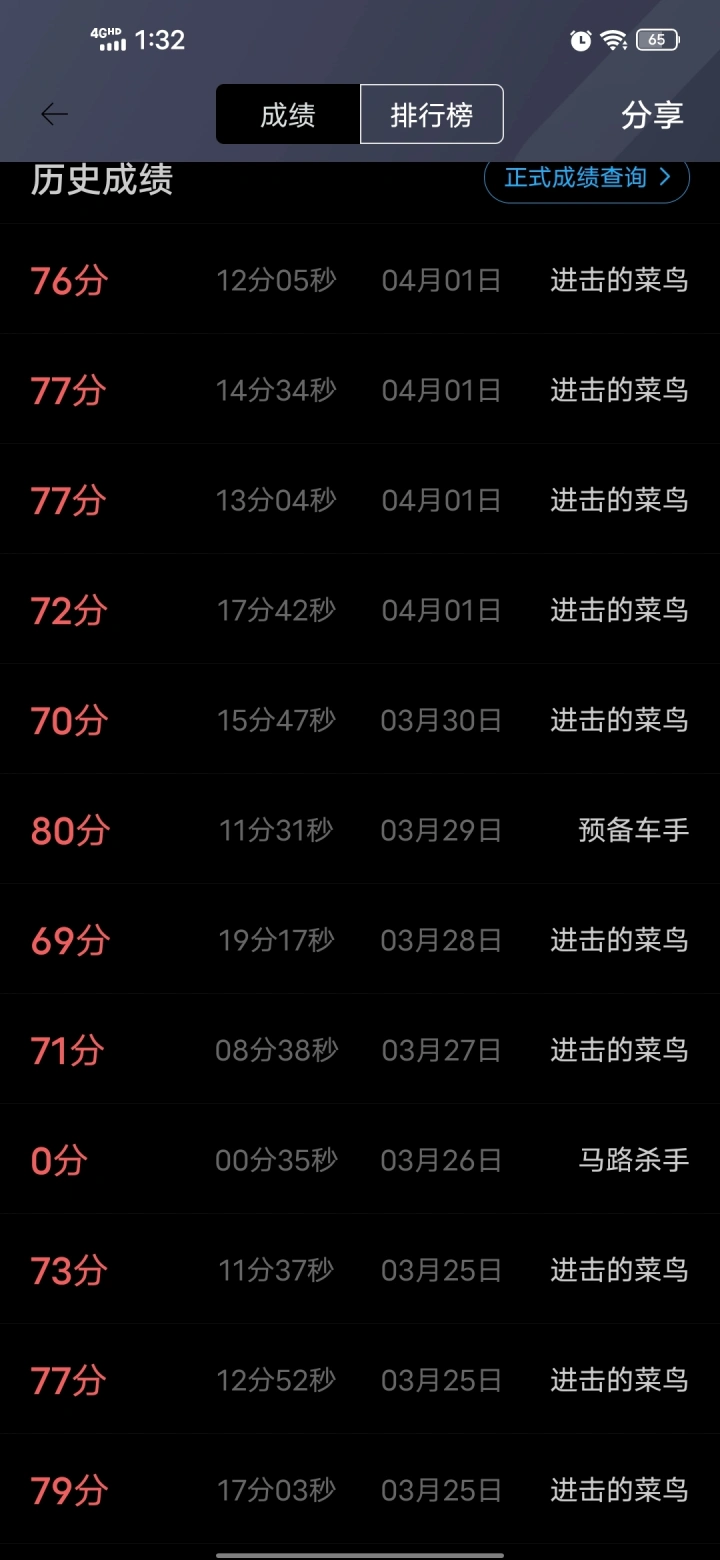Open the 79分 record at 17分03秒
Screen dimensions: 720x1560
tap(360, 1489)
